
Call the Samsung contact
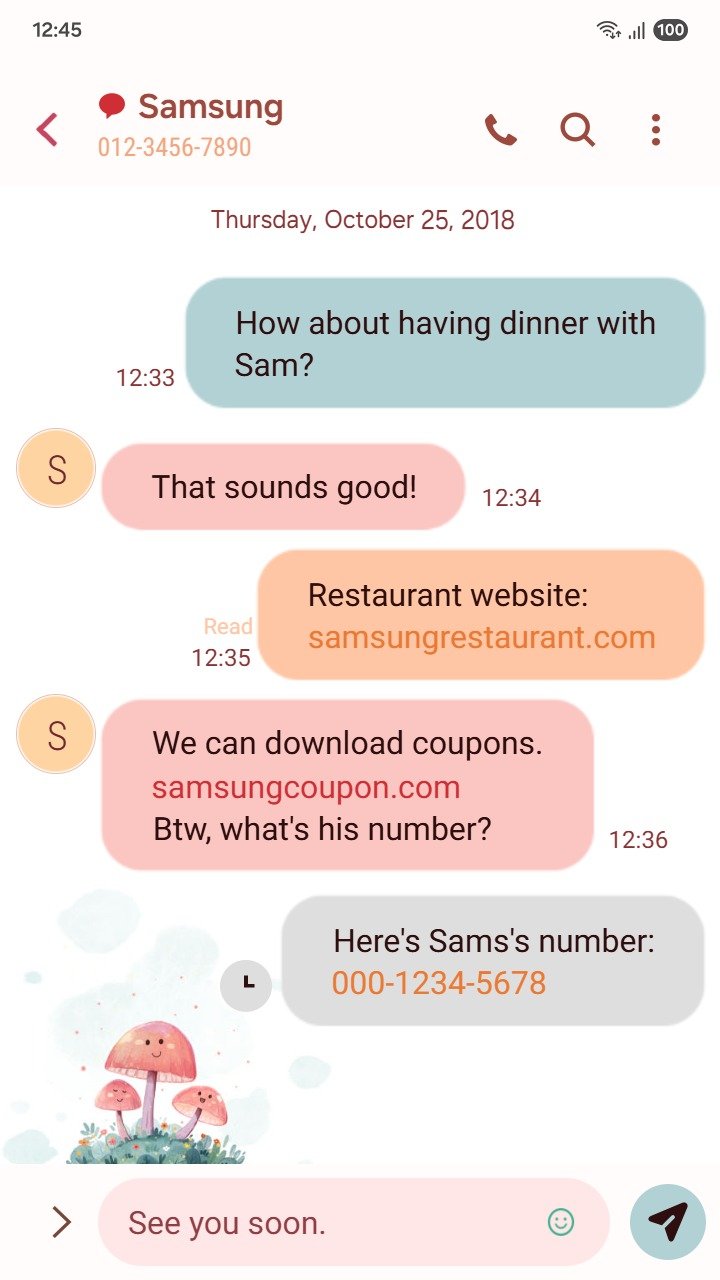pos(500,130)
